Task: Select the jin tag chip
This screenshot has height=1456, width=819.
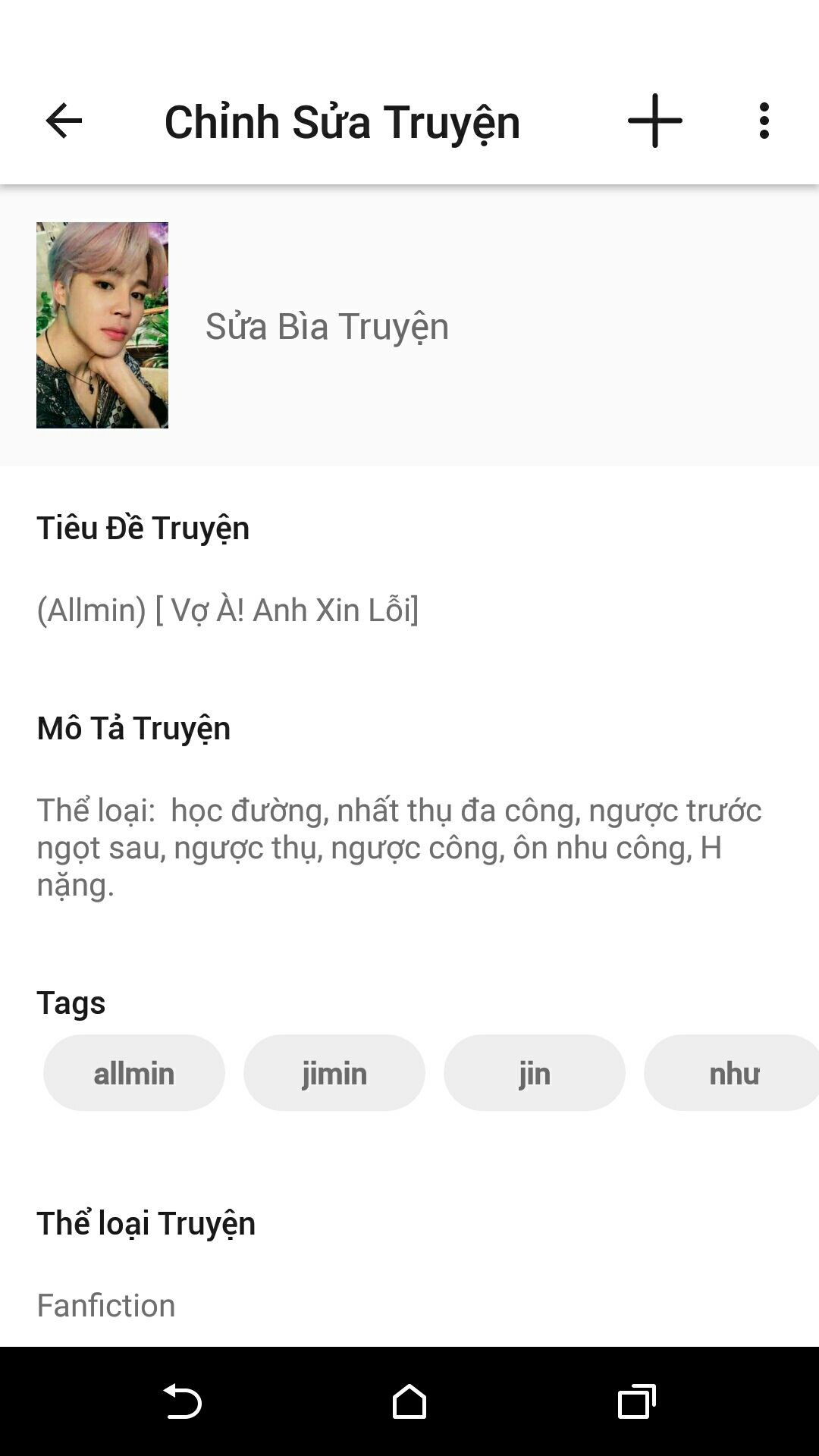Action: point(535,1073)
